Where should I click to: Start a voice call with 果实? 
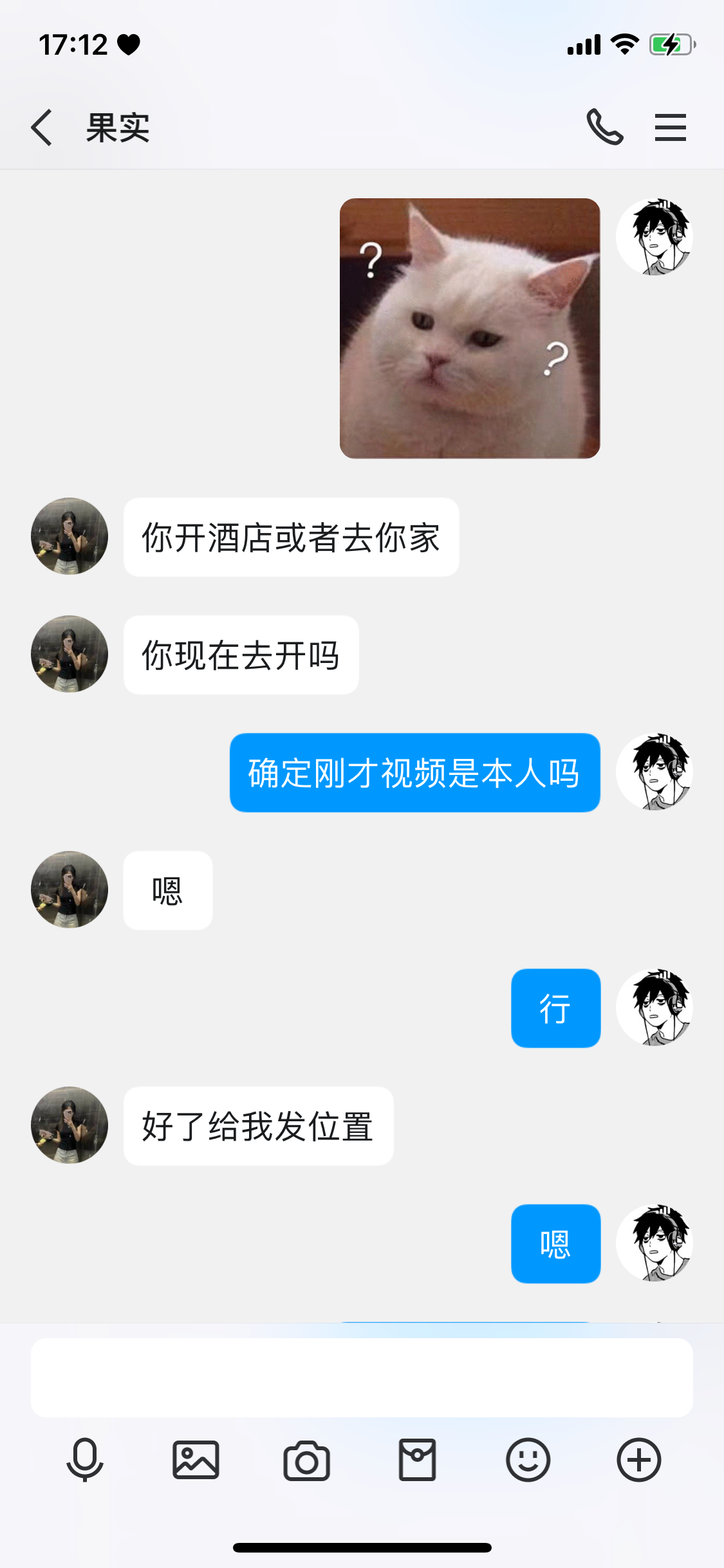pyautogui.click(x=605, y=127)
